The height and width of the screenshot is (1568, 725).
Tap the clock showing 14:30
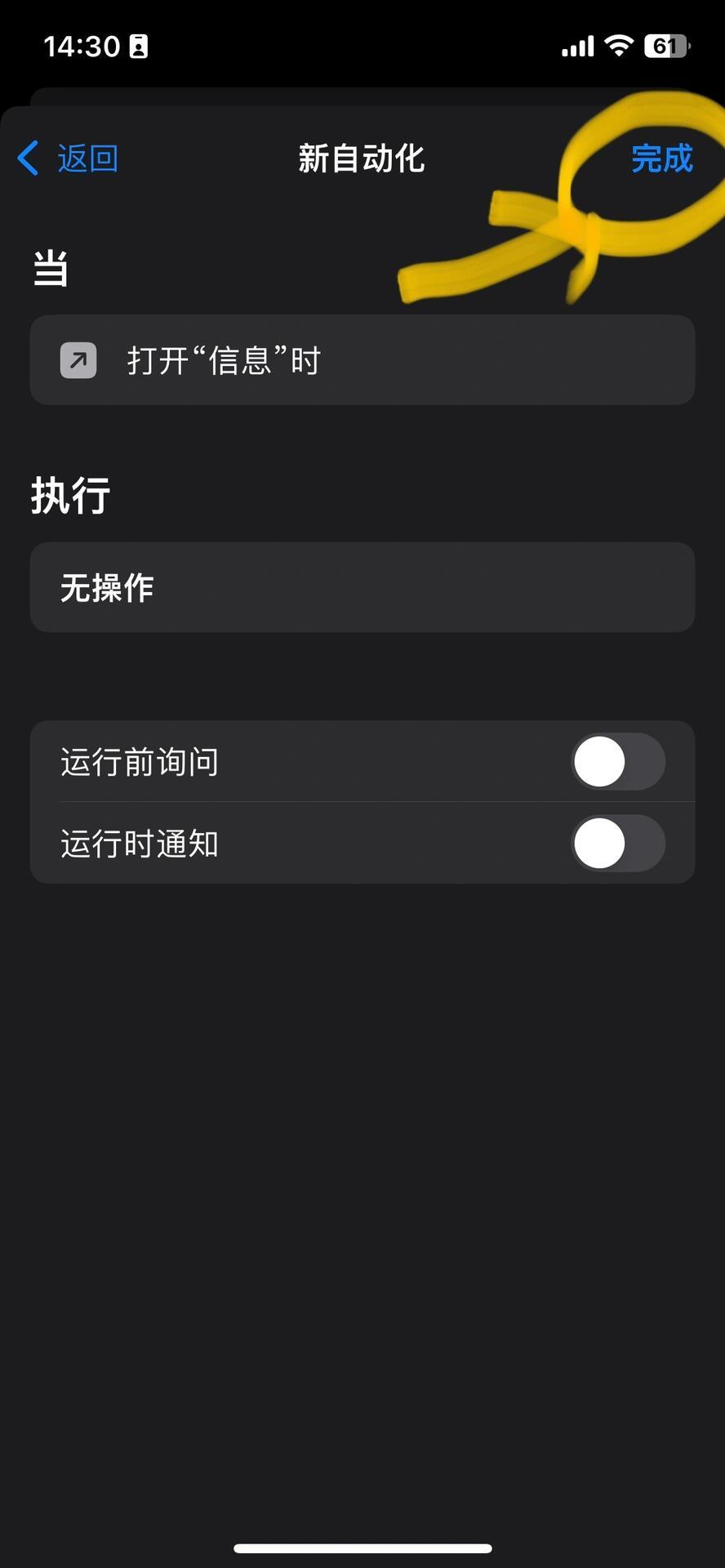coord(82,47)
